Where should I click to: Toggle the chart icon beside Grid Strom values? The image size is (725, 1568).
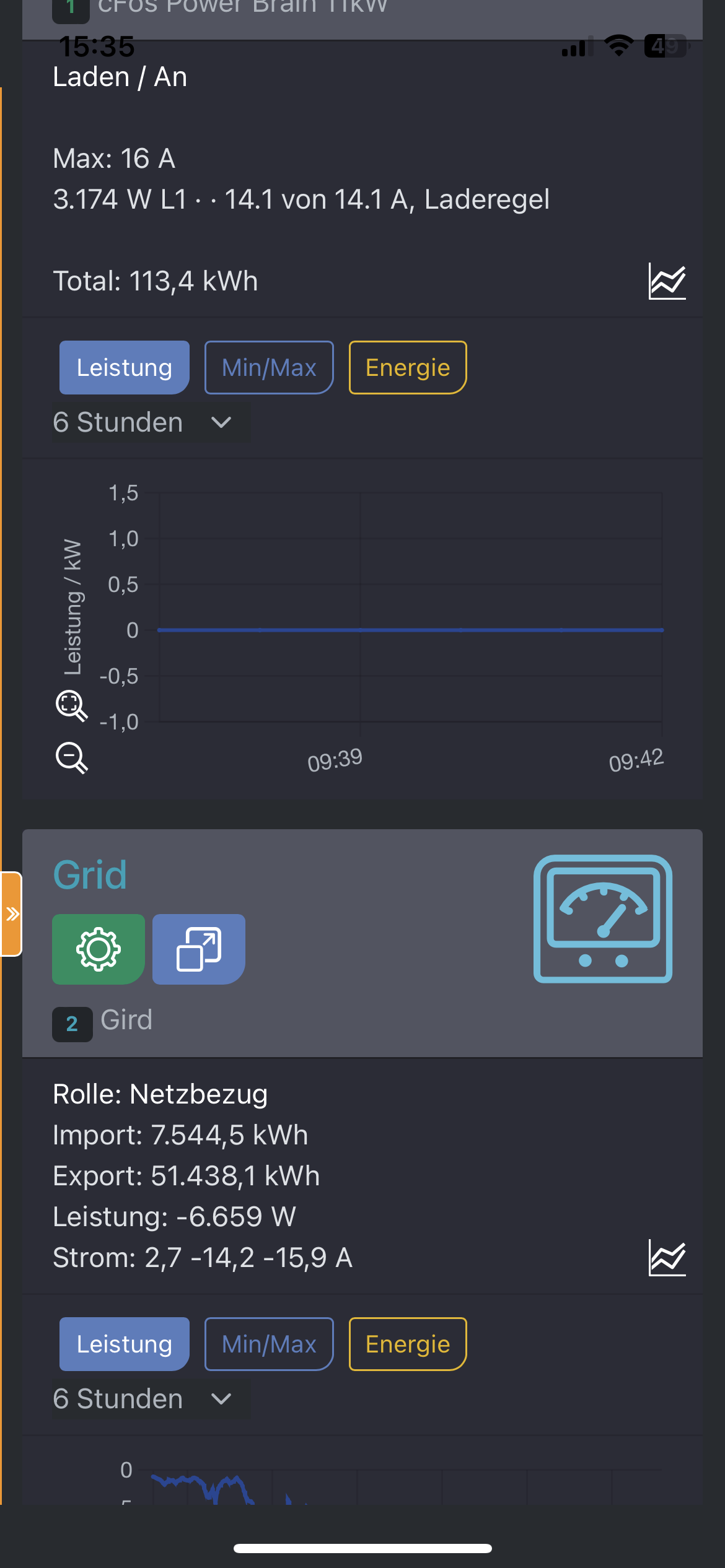tap(667, 1258)
